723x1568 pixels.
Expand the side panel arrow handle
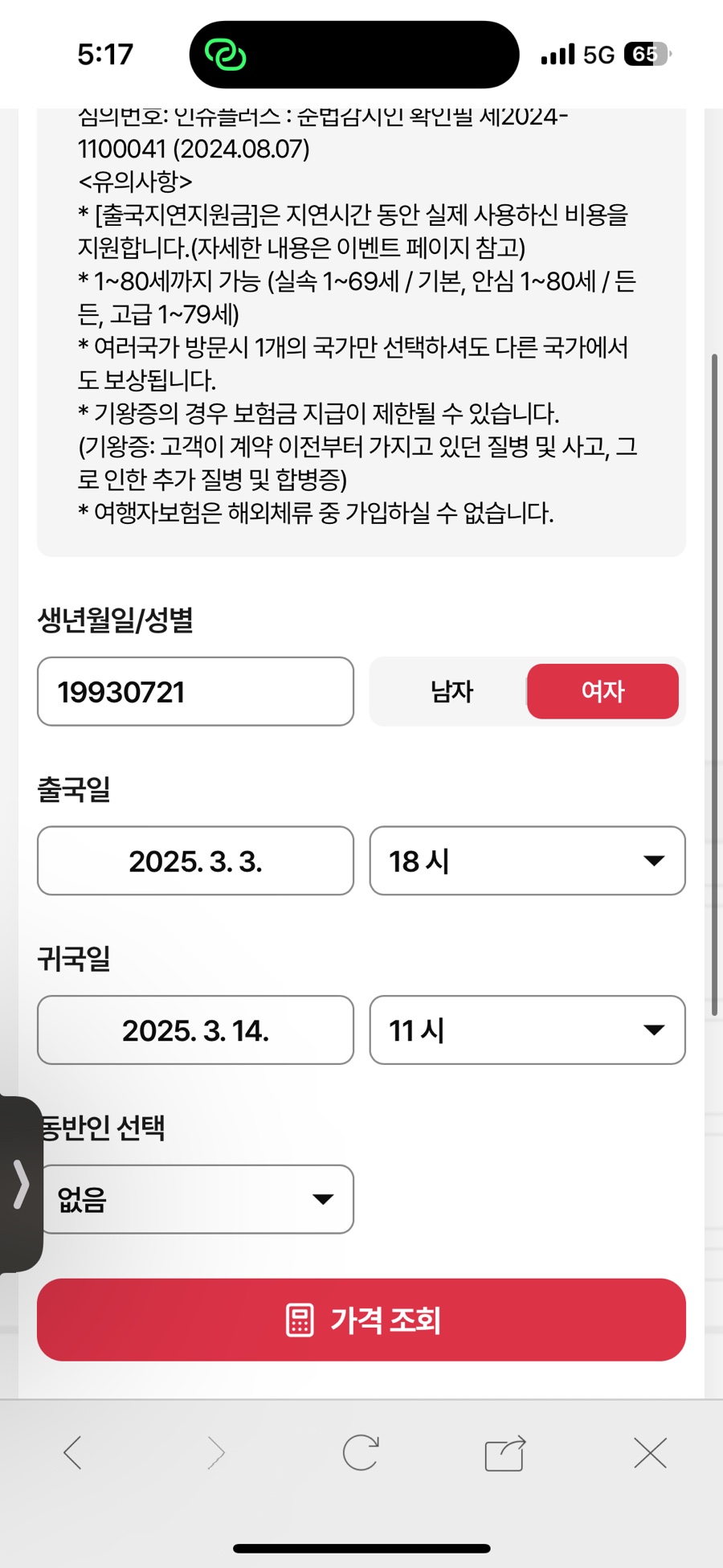click(21, 1184)
